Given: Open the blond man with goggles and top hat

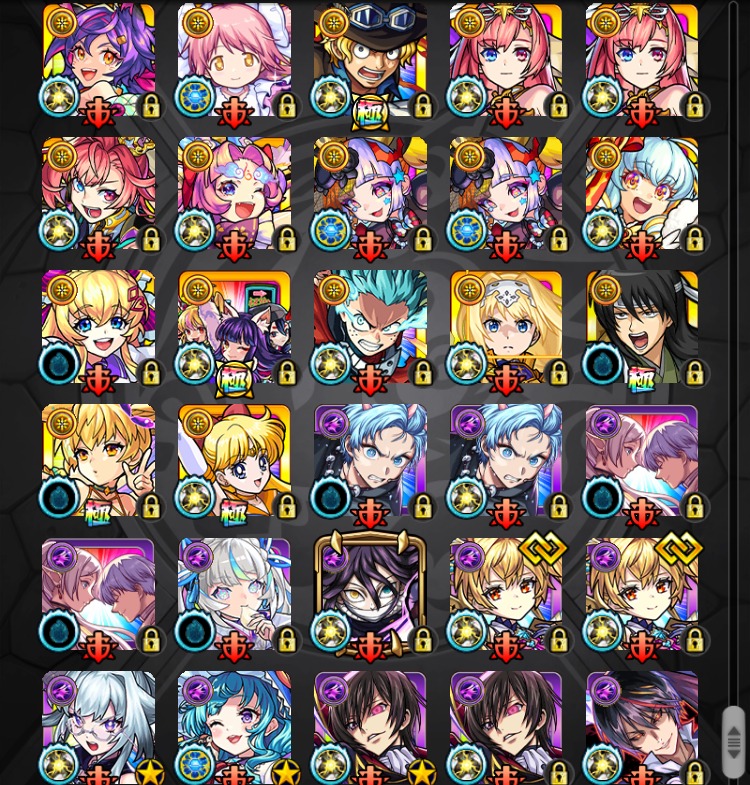Looking at the screenshot, I should pos(371,62).
